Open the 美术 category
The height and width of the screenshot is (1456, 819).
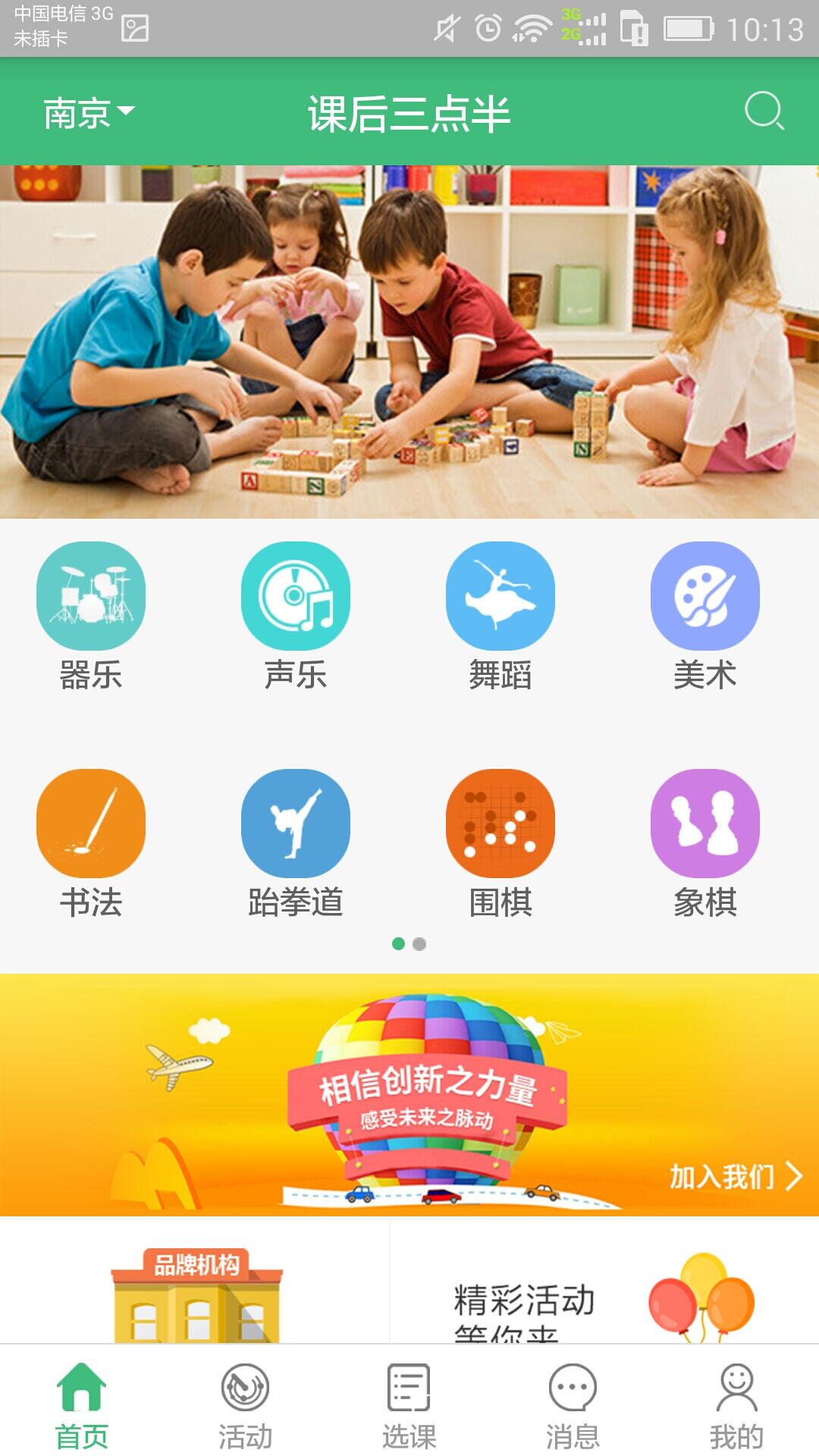point(705,615)
